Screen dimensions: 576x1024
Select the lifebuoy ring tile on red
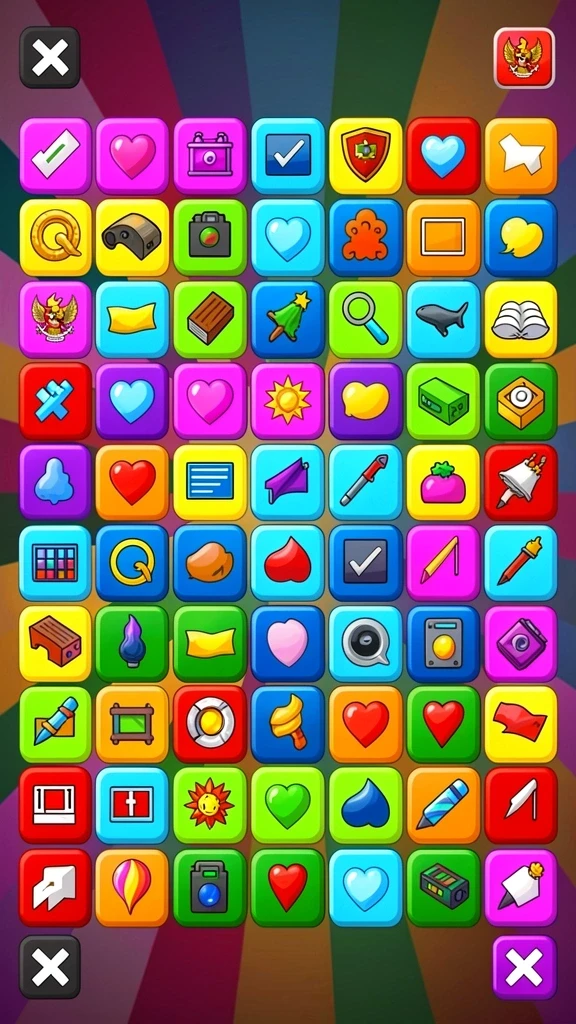(x=210, y=724)
